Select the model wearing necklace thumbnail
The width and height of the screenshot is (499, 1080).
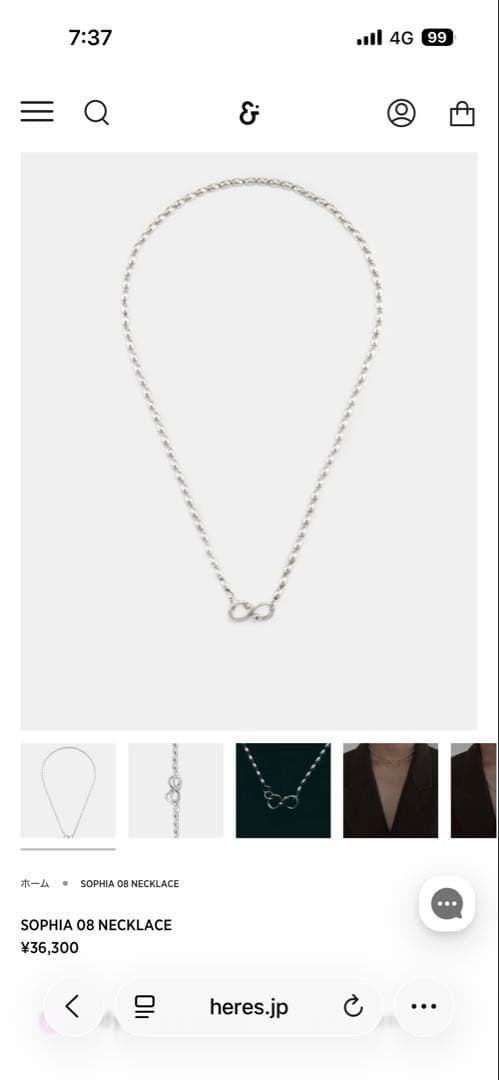(x=391, y=790)
